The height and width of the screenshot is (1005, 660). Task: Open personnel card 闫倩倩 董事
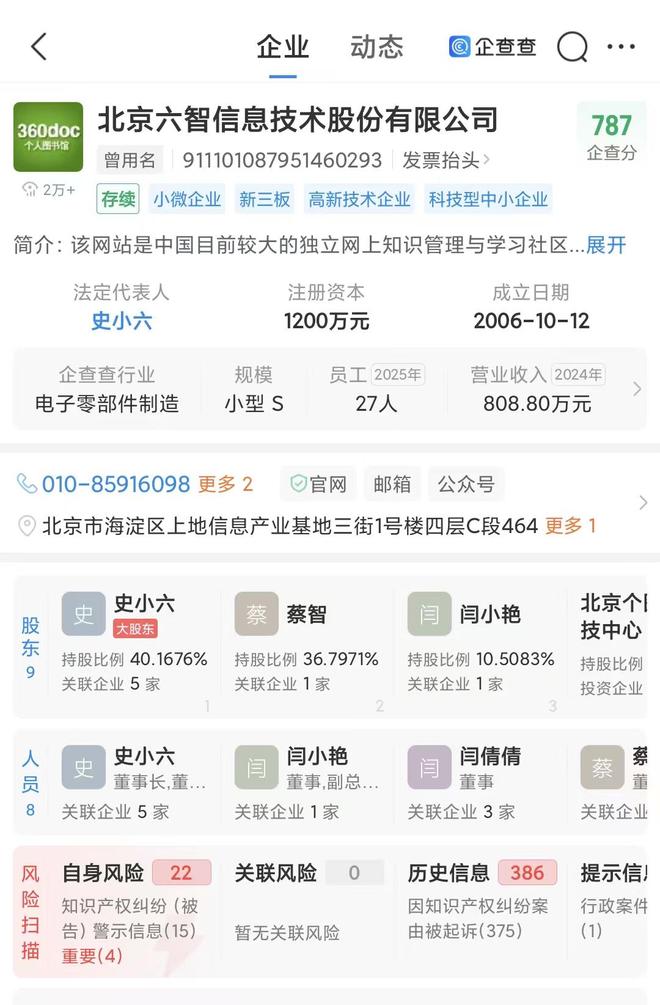(x=480, y=782)
